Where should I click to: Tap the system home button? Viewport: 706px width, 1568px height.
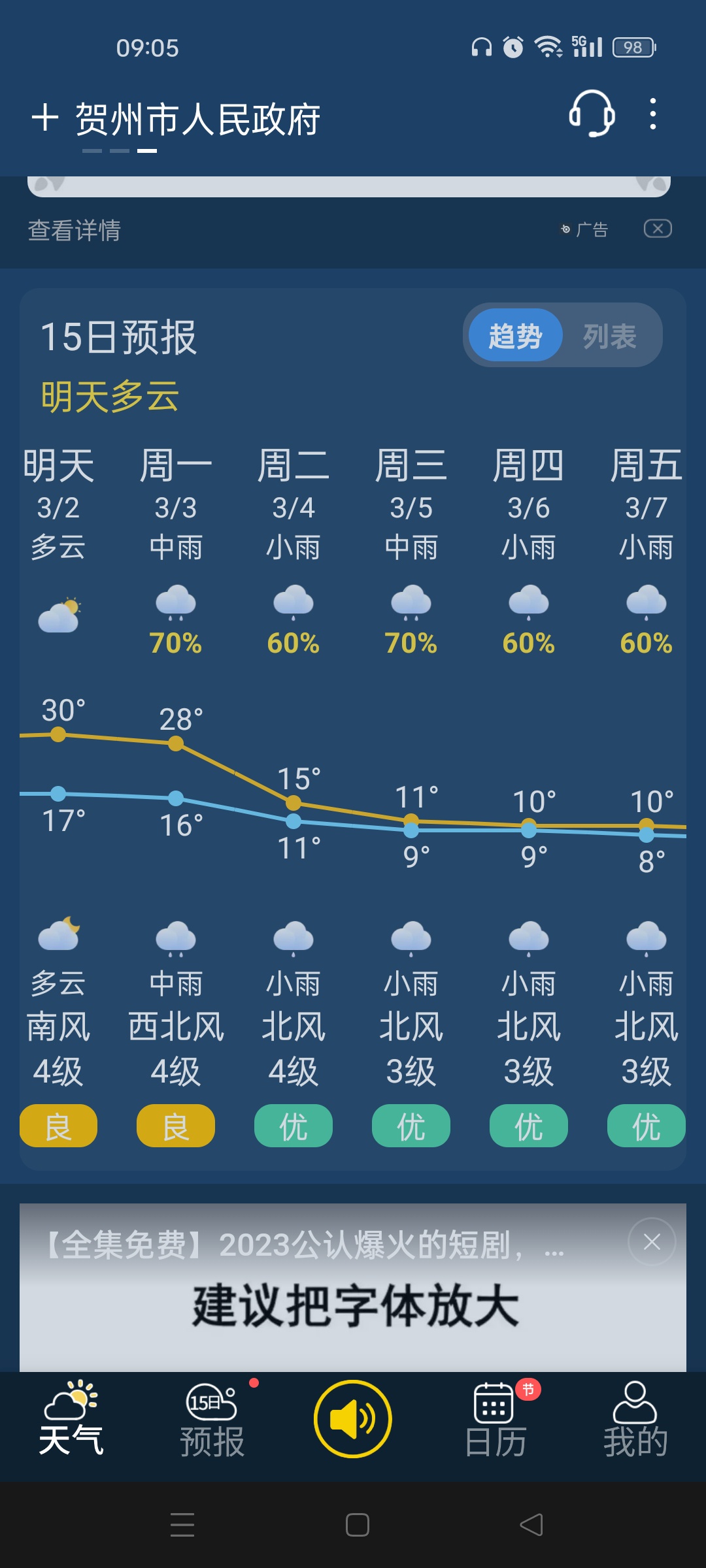point(357,1525)
